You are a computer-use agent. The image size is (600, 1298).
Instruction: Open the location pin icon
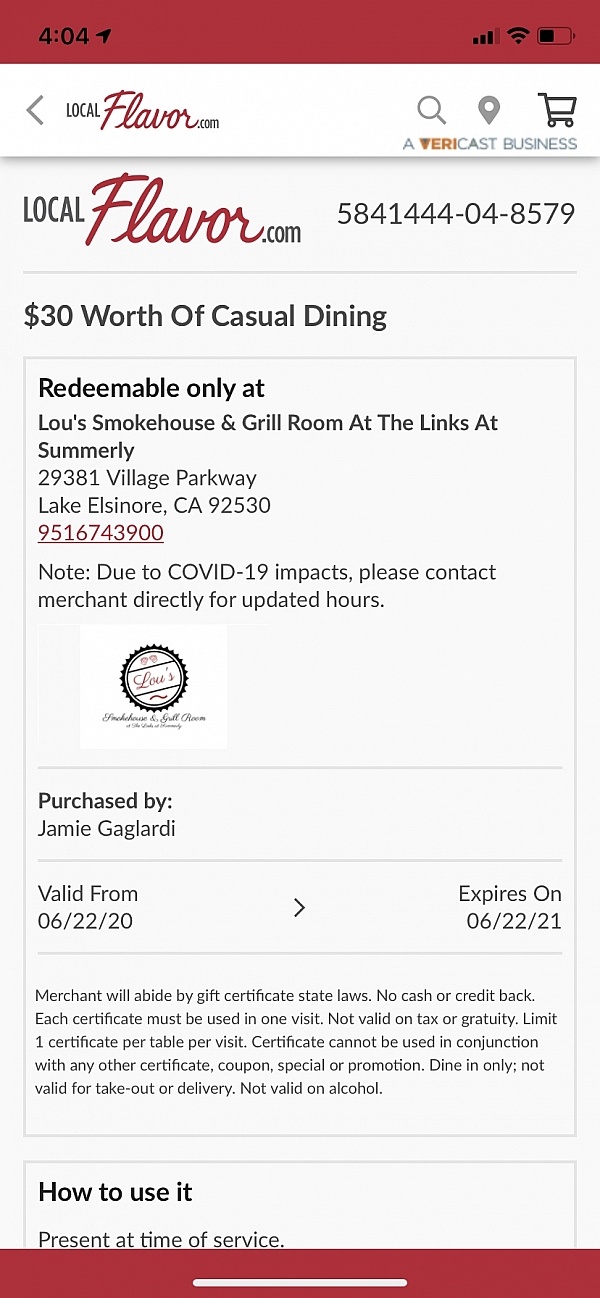point(488,109)
